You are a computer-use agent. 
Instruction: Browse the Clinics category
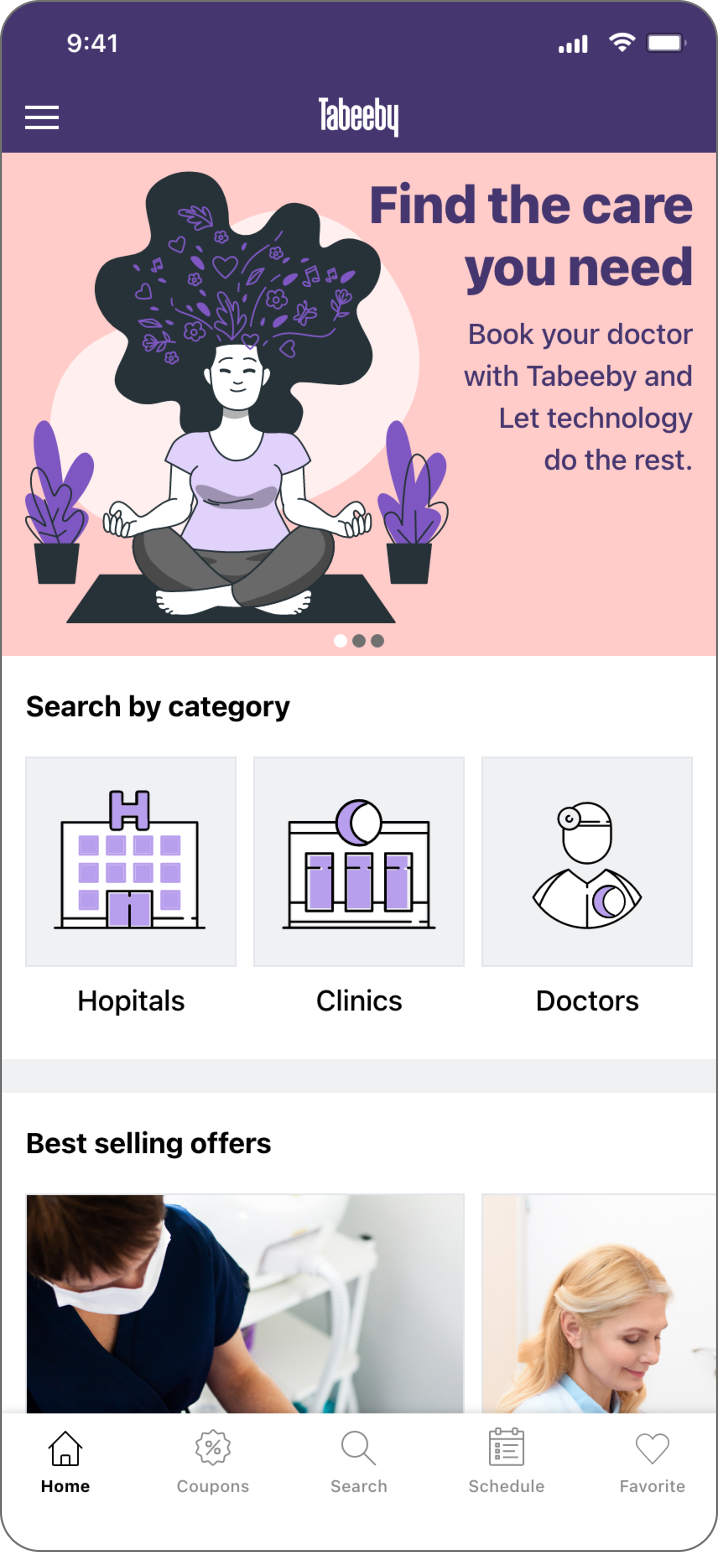[x=359, y=862]
